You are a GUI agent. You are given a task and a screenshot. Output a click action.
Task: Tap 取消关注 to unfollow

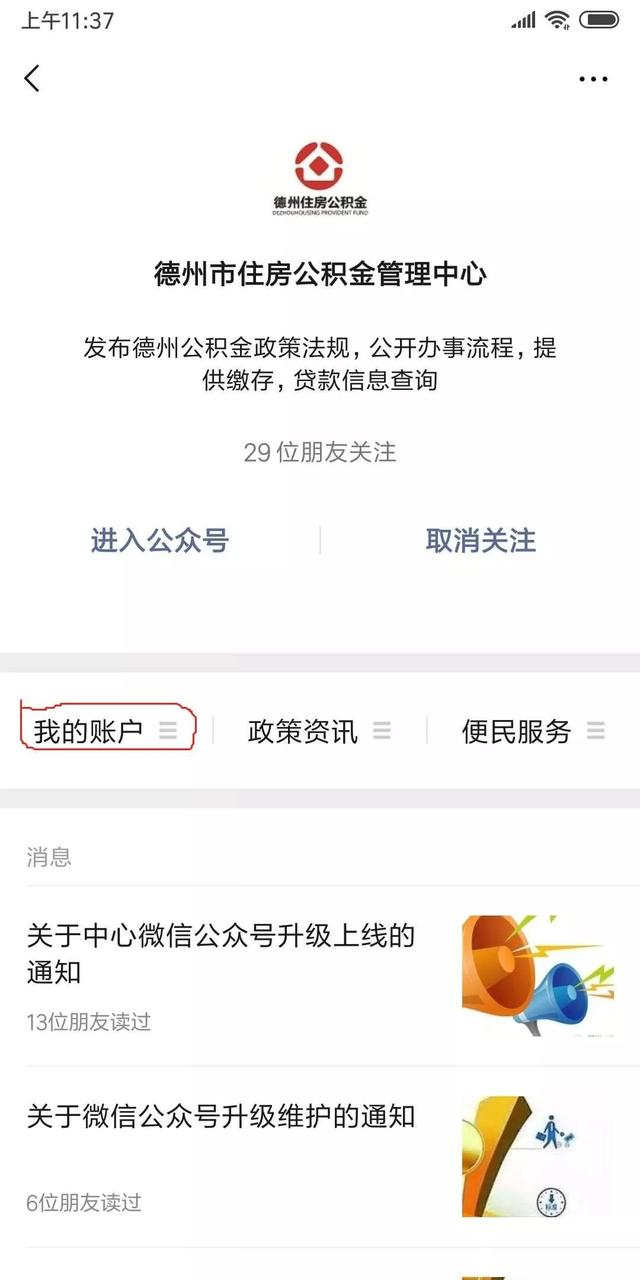click(x=481, y=541)
